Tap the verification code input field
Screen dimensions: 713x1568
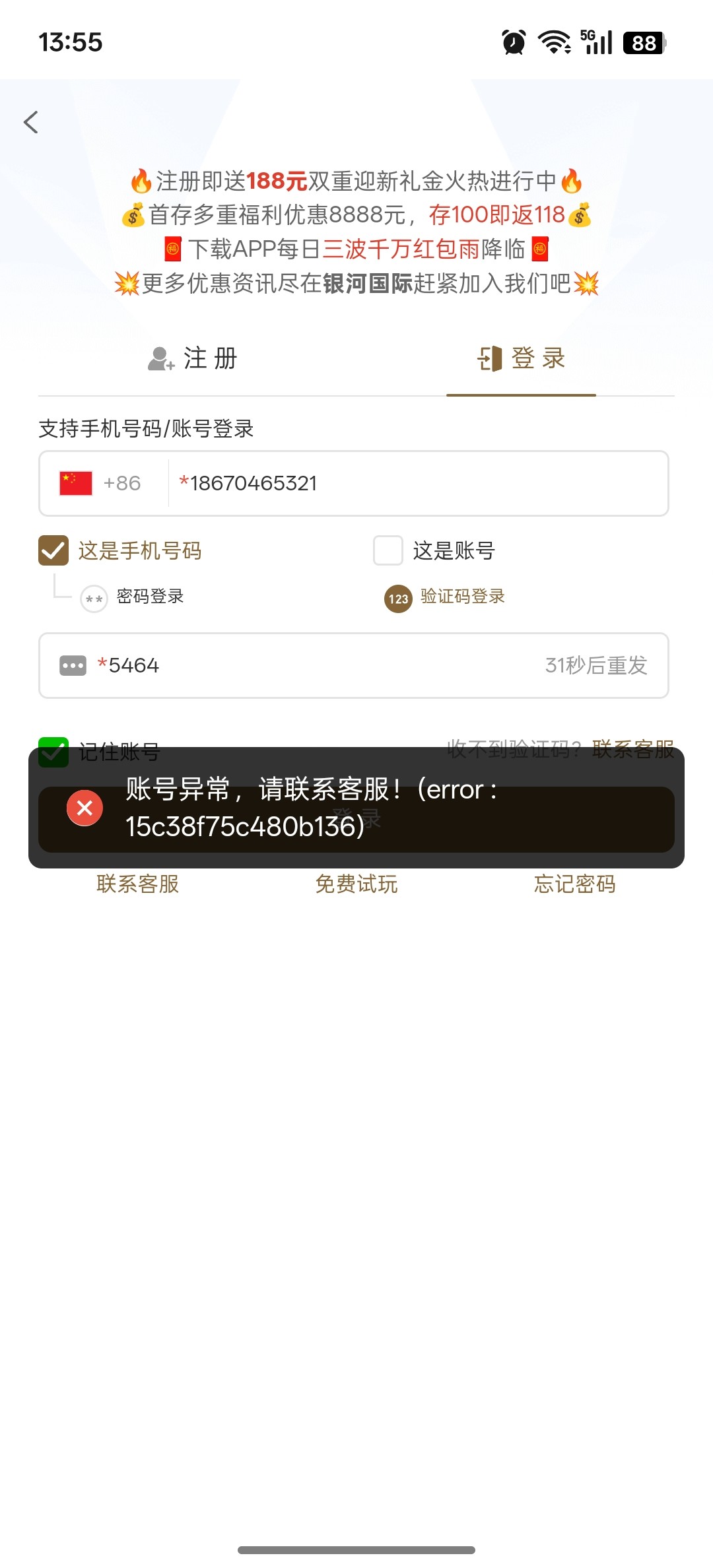click(317, 665)
